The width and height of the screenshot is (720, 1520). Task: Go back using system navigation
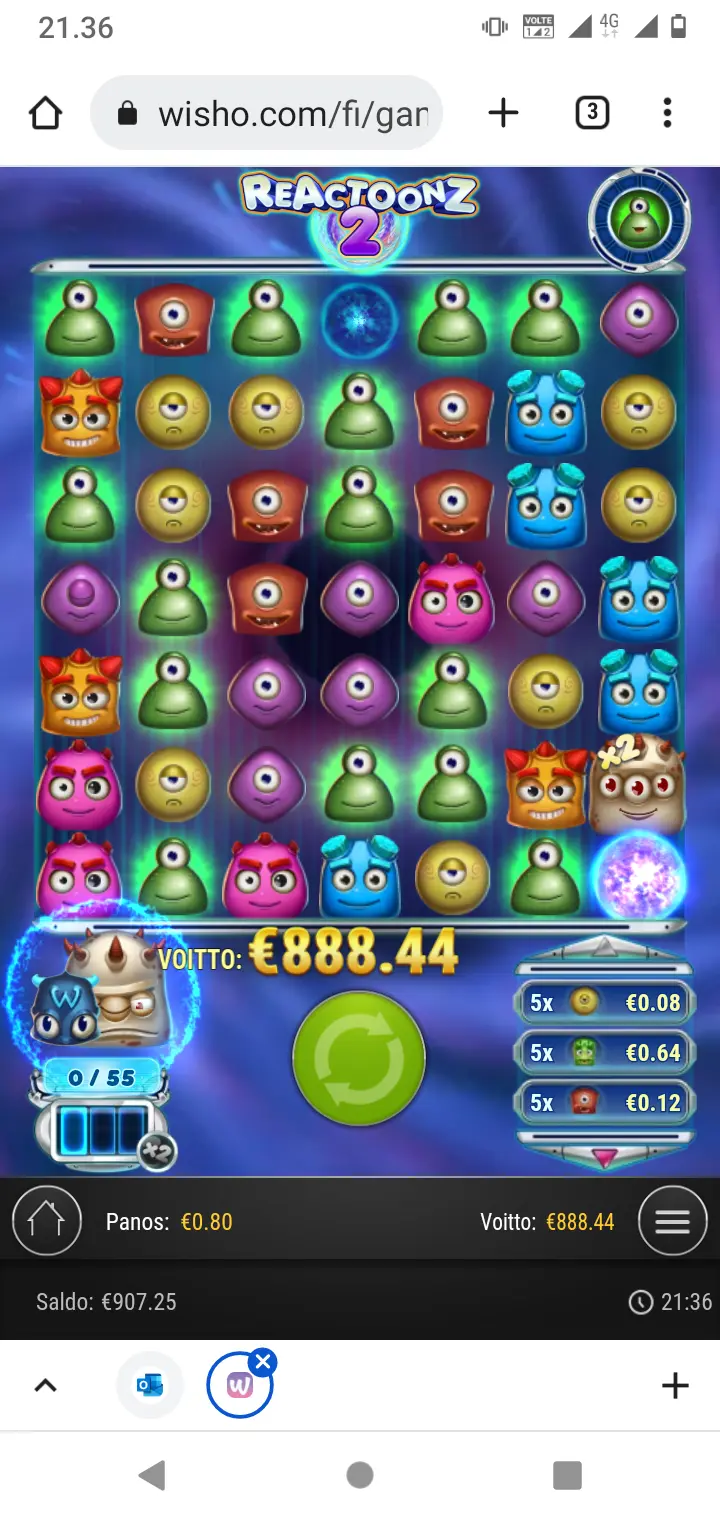pos(152,1475)
